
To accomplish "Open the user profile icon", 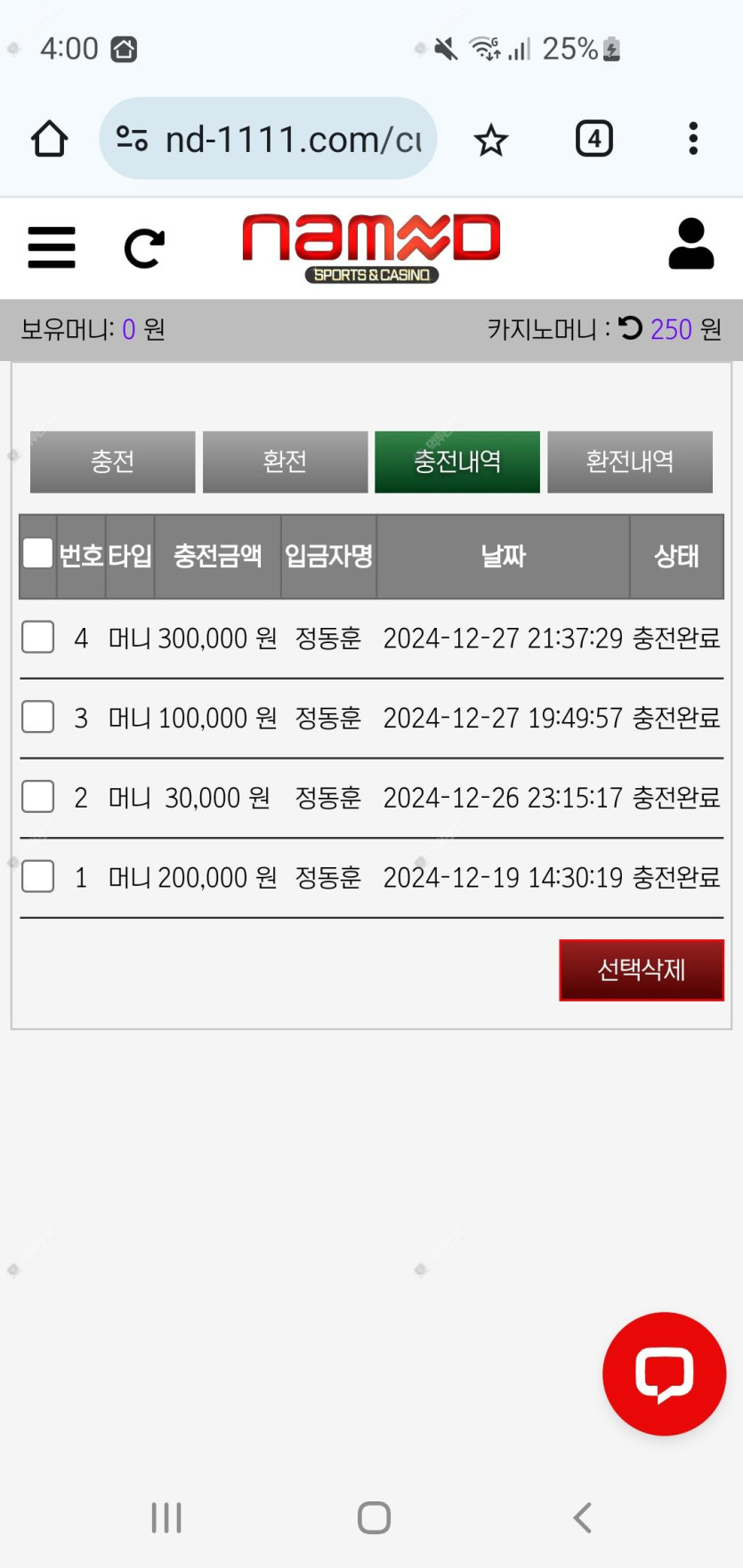I will (691, 244).
